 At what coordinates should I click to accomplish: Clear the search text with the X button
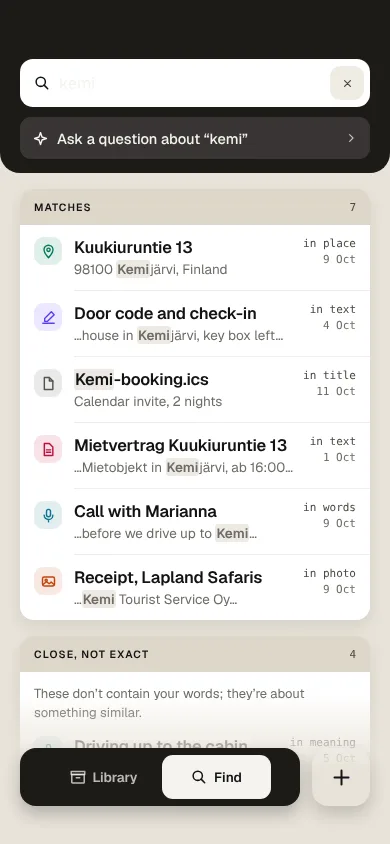pos(347,83)
